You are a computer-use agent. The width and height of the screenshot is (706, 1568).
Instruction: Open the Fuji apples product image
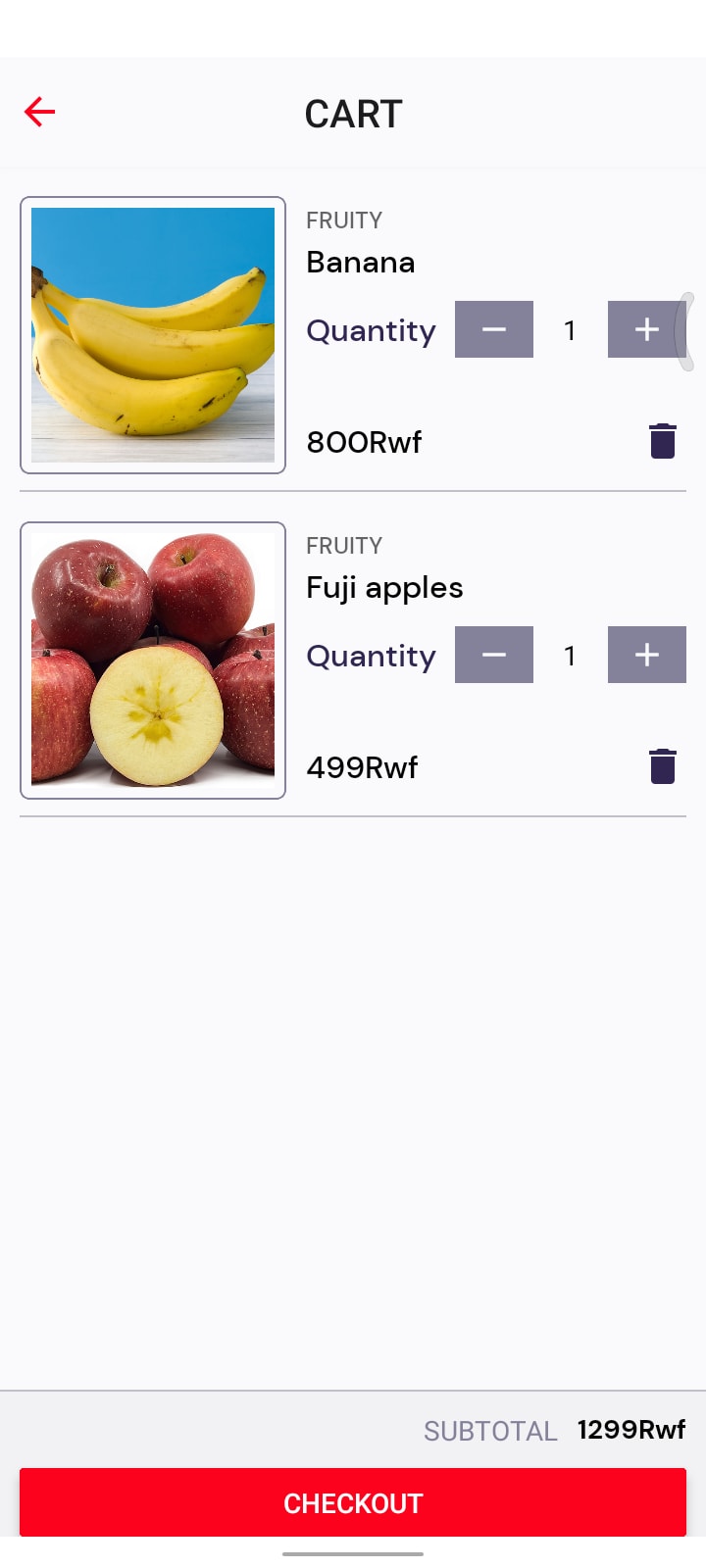click(x=153, y=661)
